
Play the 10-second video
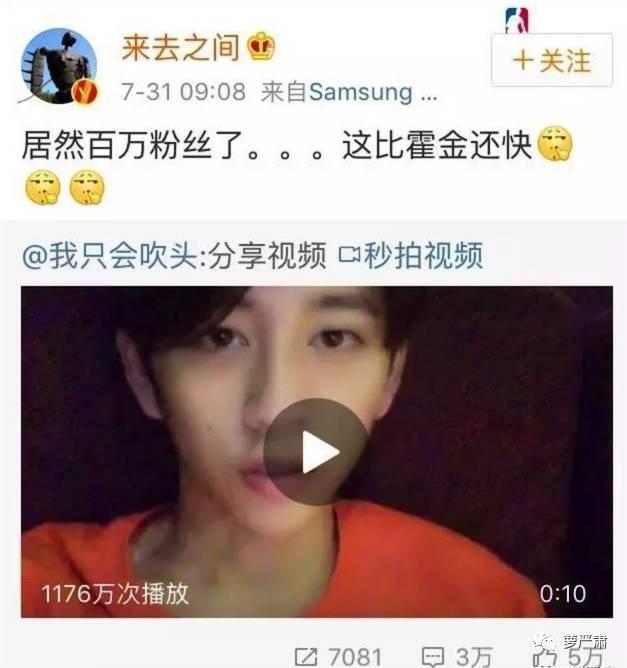(316, 451)
